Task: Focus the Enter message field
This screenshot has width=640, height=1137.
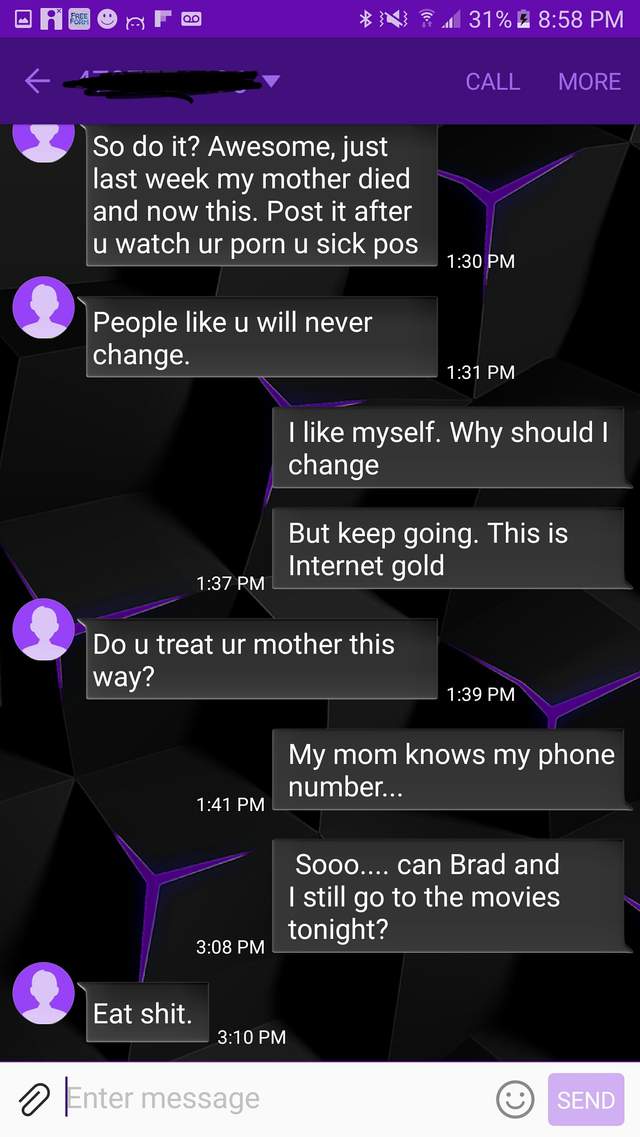Action: [x=270, y=1098]
